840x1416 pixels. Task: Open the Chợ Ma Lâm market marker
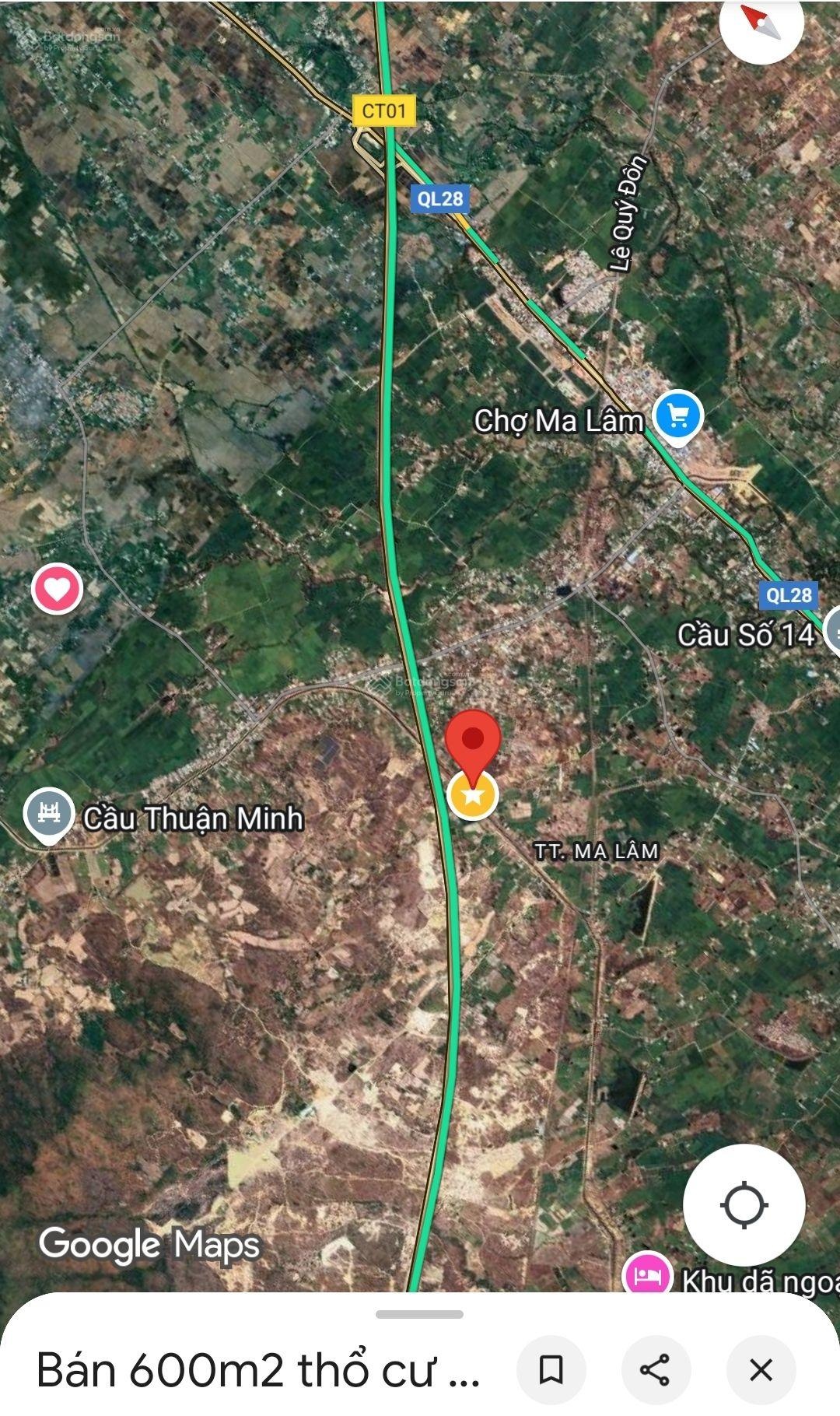(x=678, y=418)
